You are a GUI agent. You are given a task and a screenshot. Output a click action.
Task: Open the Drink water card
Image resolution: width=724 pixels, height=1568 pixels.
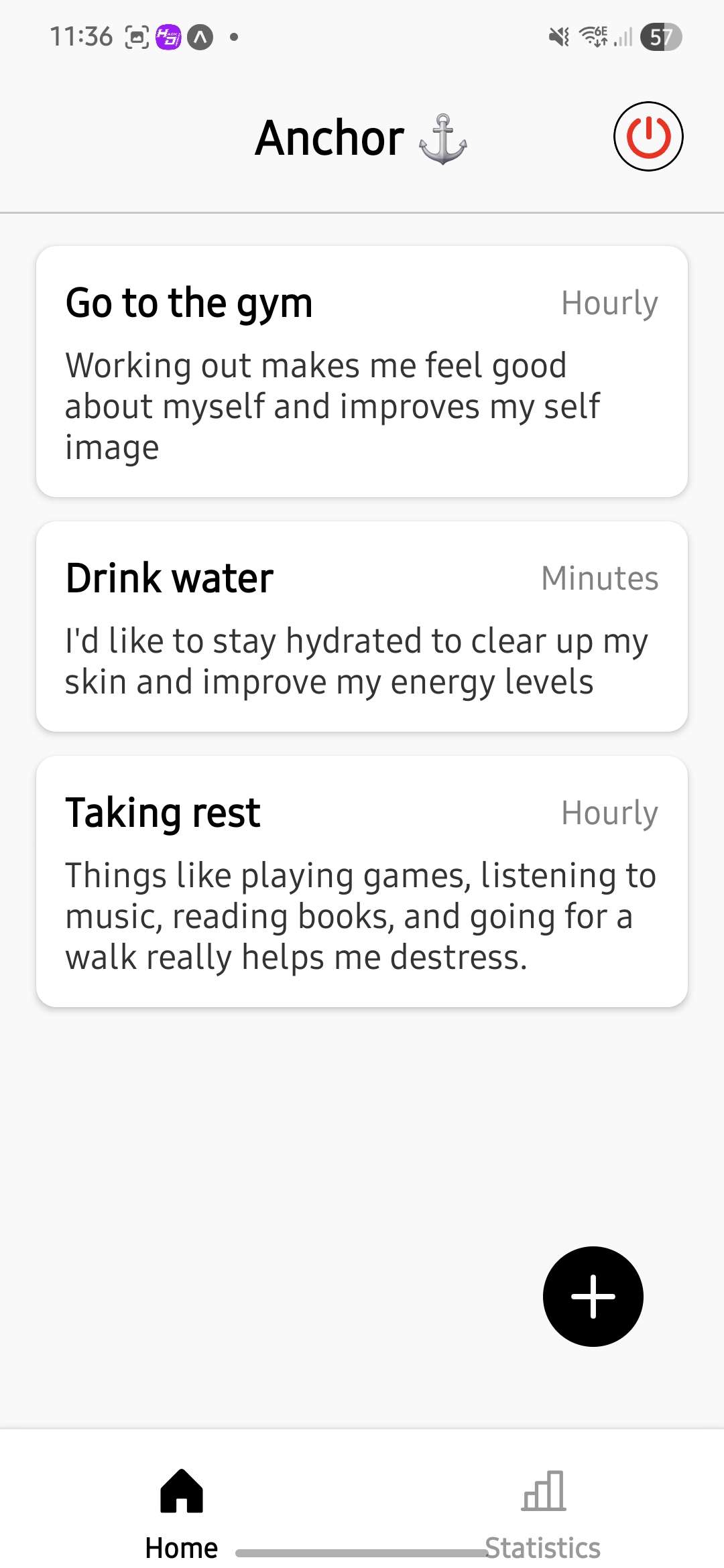(362, 627)
